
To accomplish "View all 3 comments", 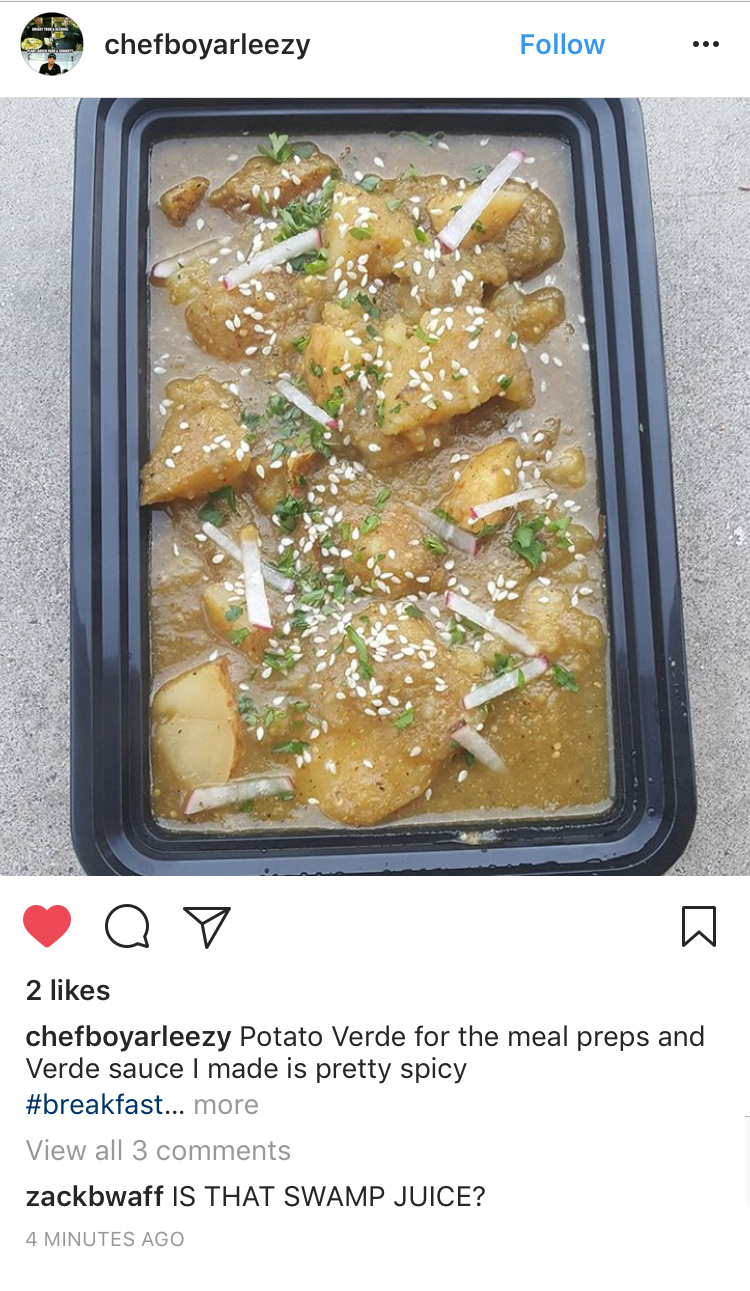I will coord(158,1150).
